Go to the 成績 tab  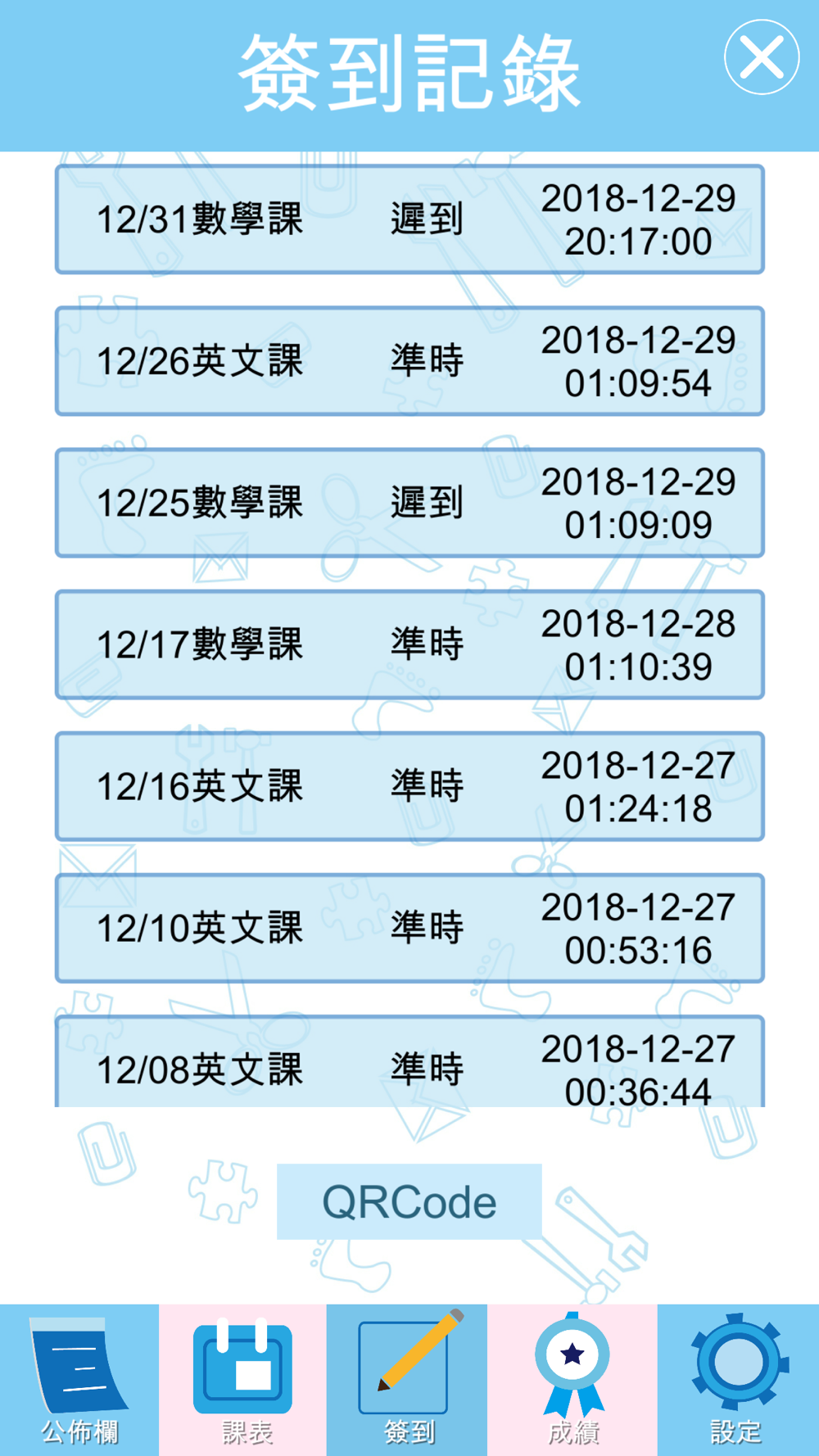click(x=572, y=1380)
